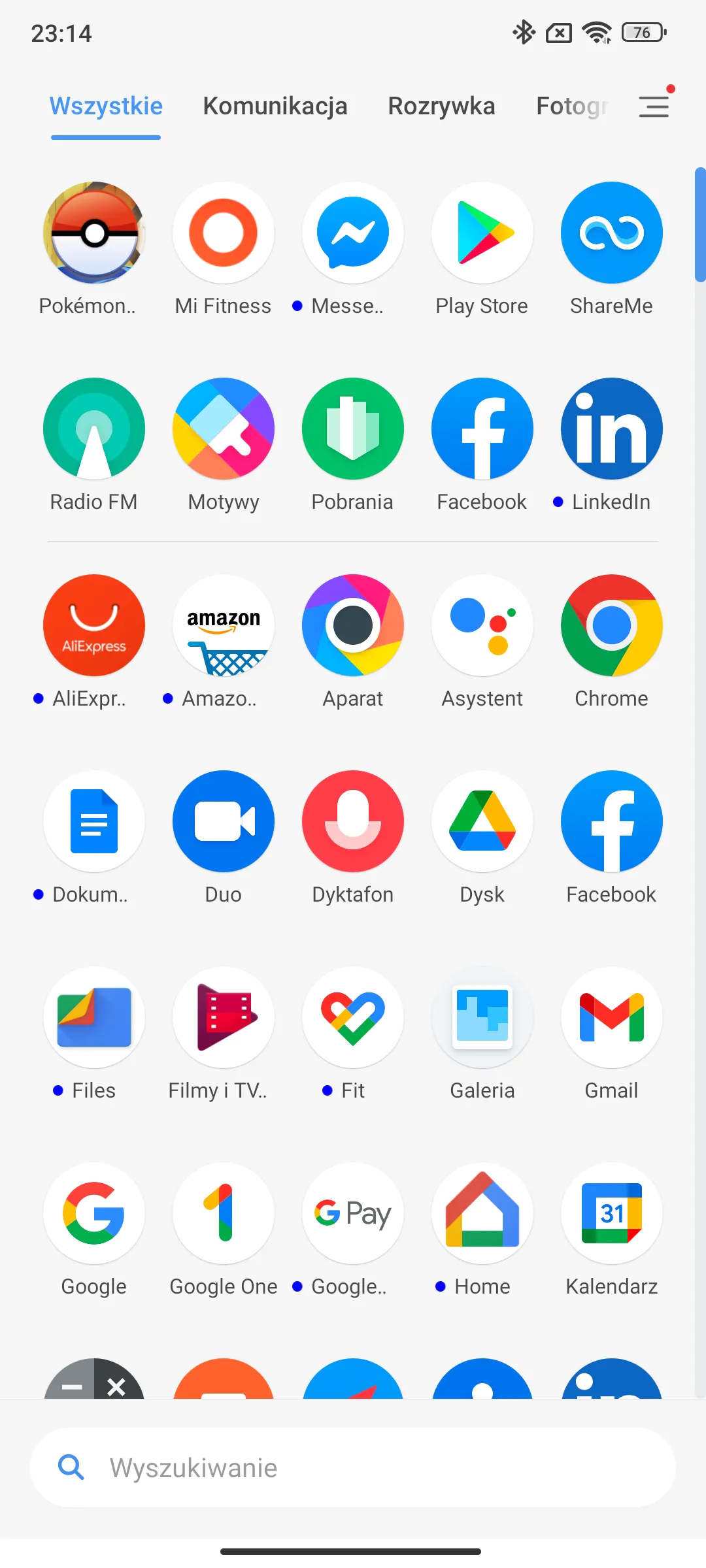Launch LinkedIn app
This screenshot has width=706, height=1568.
[612, 429]
